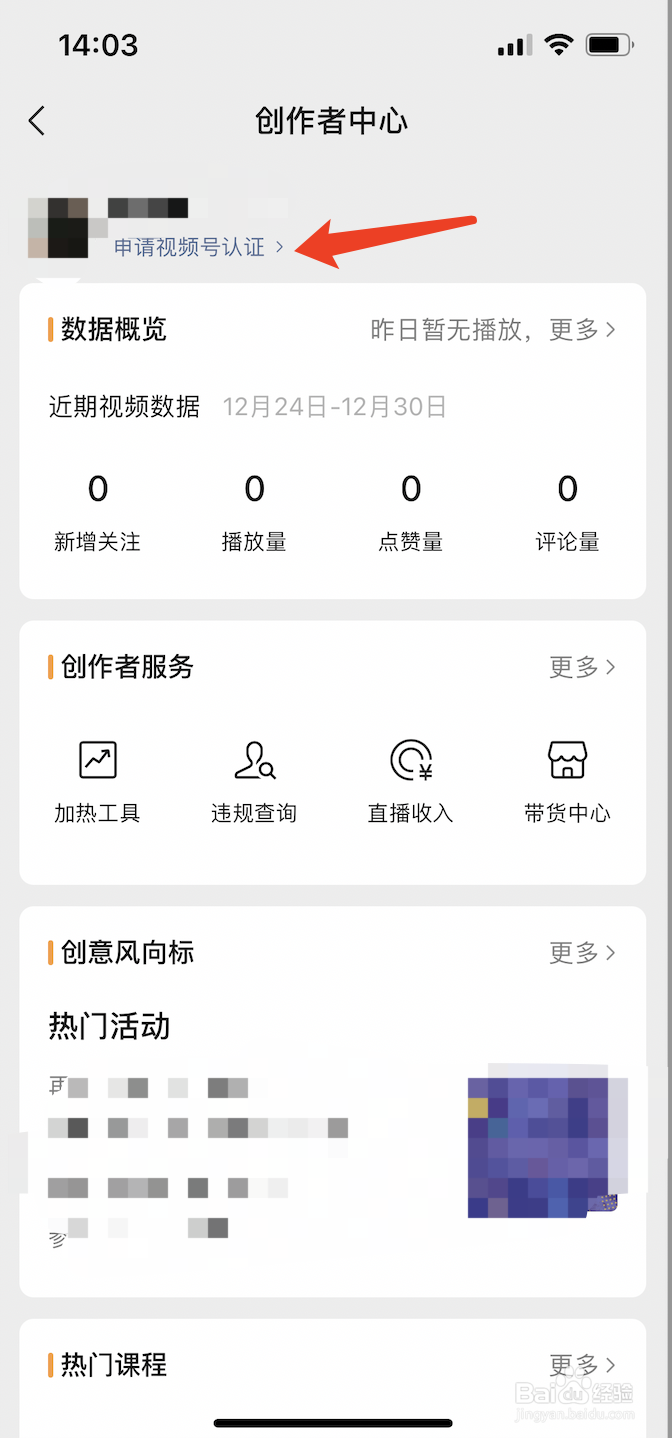This screenshot has width=672, height=1438.
Task: Open the 申请视频号认证 link
Action: 199,247
